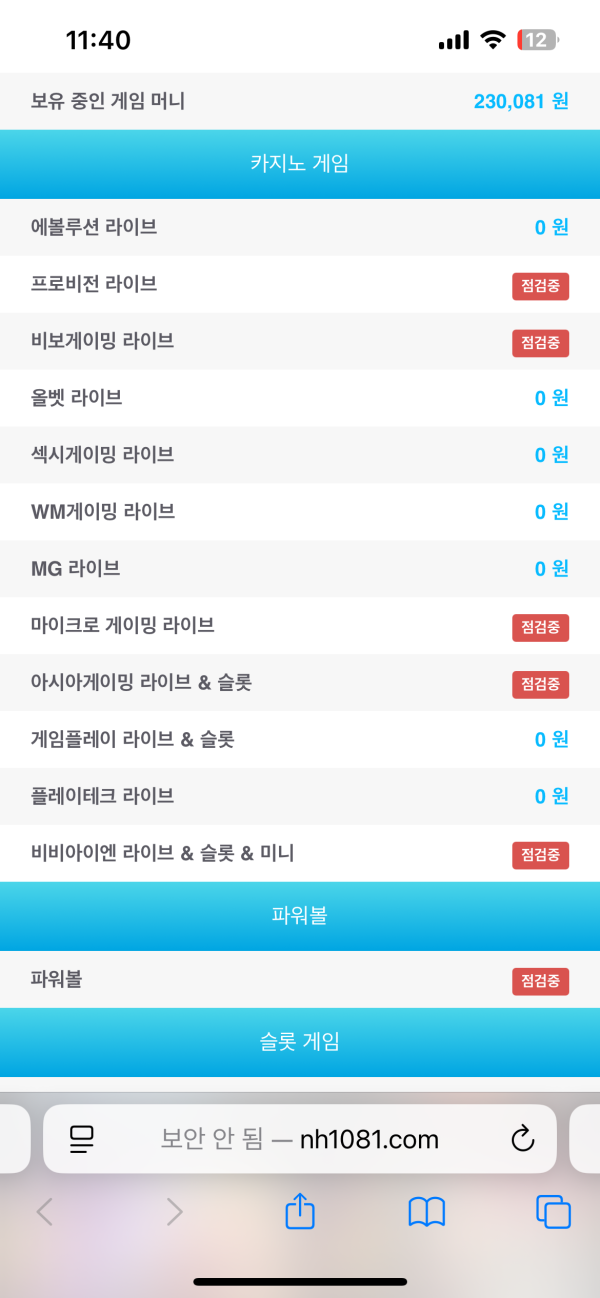Select the WM게이밍 라이브 row

point(300,512)
